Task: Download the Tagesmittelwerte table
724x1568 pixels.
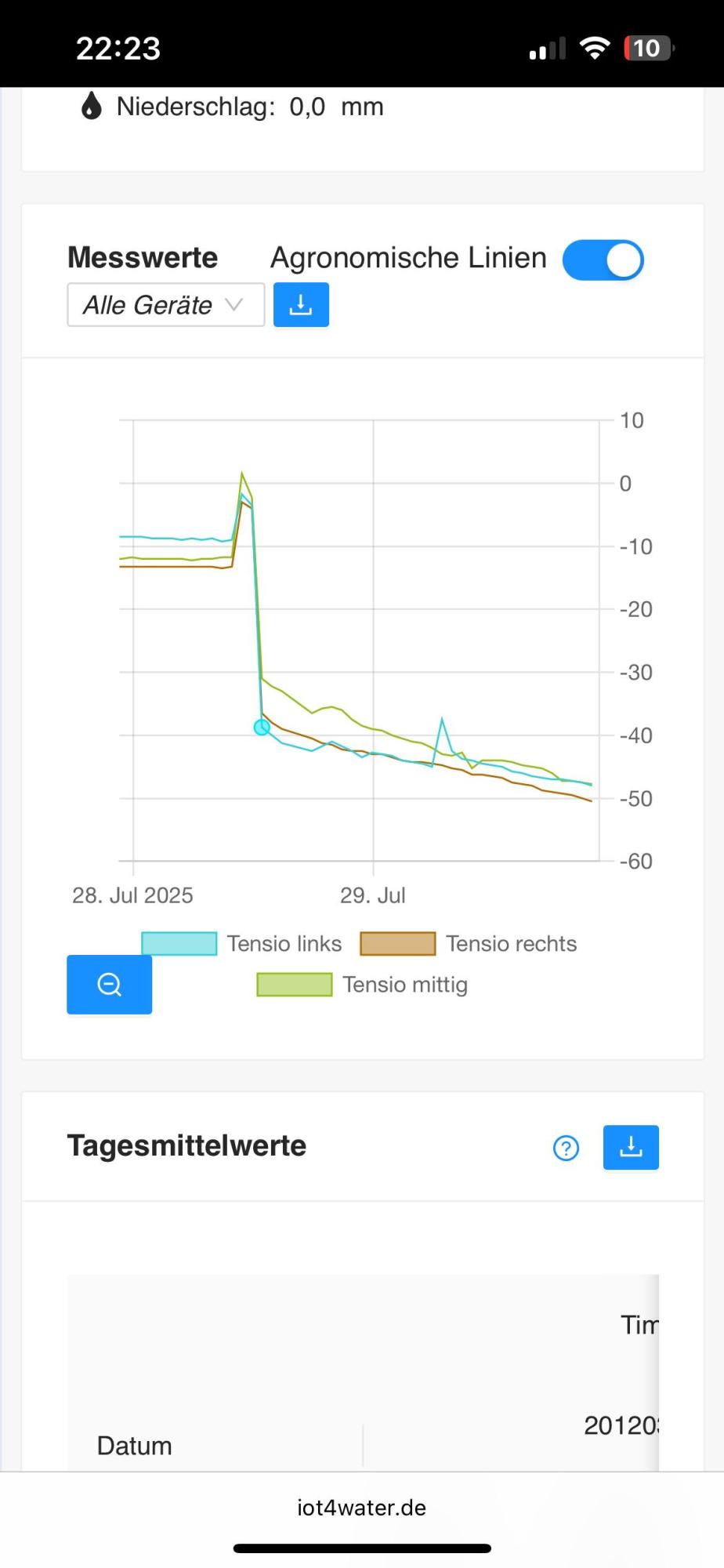Action: (631, 1148)
